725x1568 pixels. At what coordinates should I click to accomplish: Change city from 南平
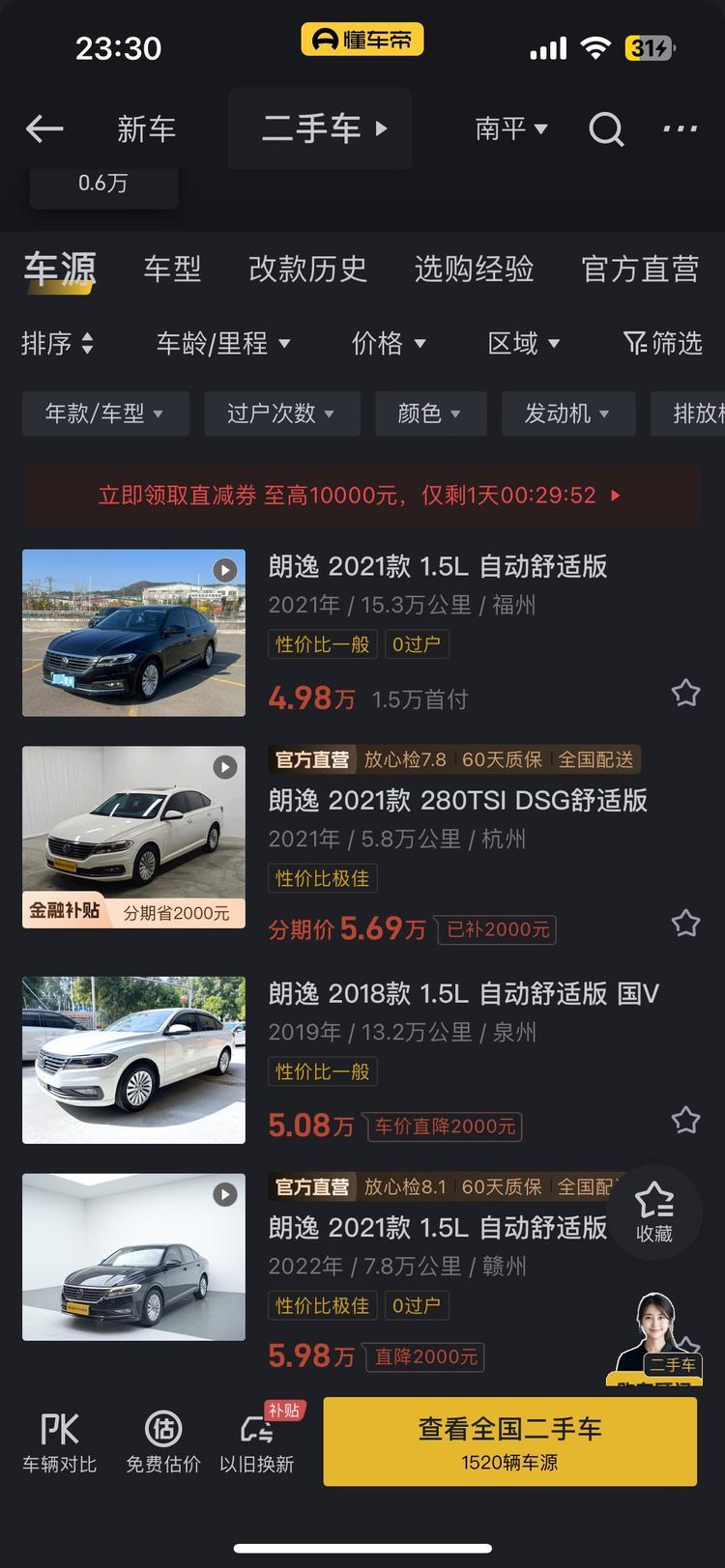point(511,128)
